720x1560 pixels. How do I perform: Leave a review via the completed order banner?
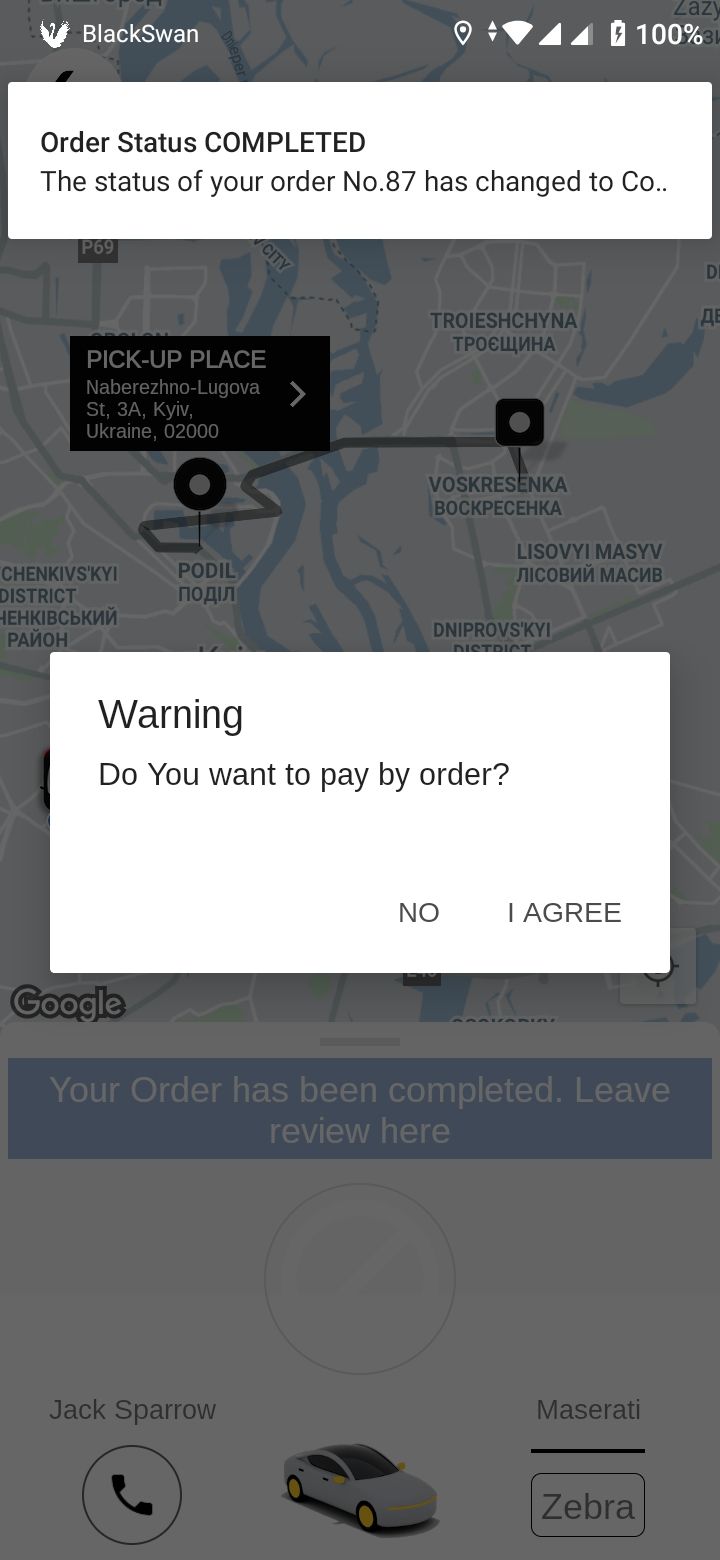point(360,1109)
